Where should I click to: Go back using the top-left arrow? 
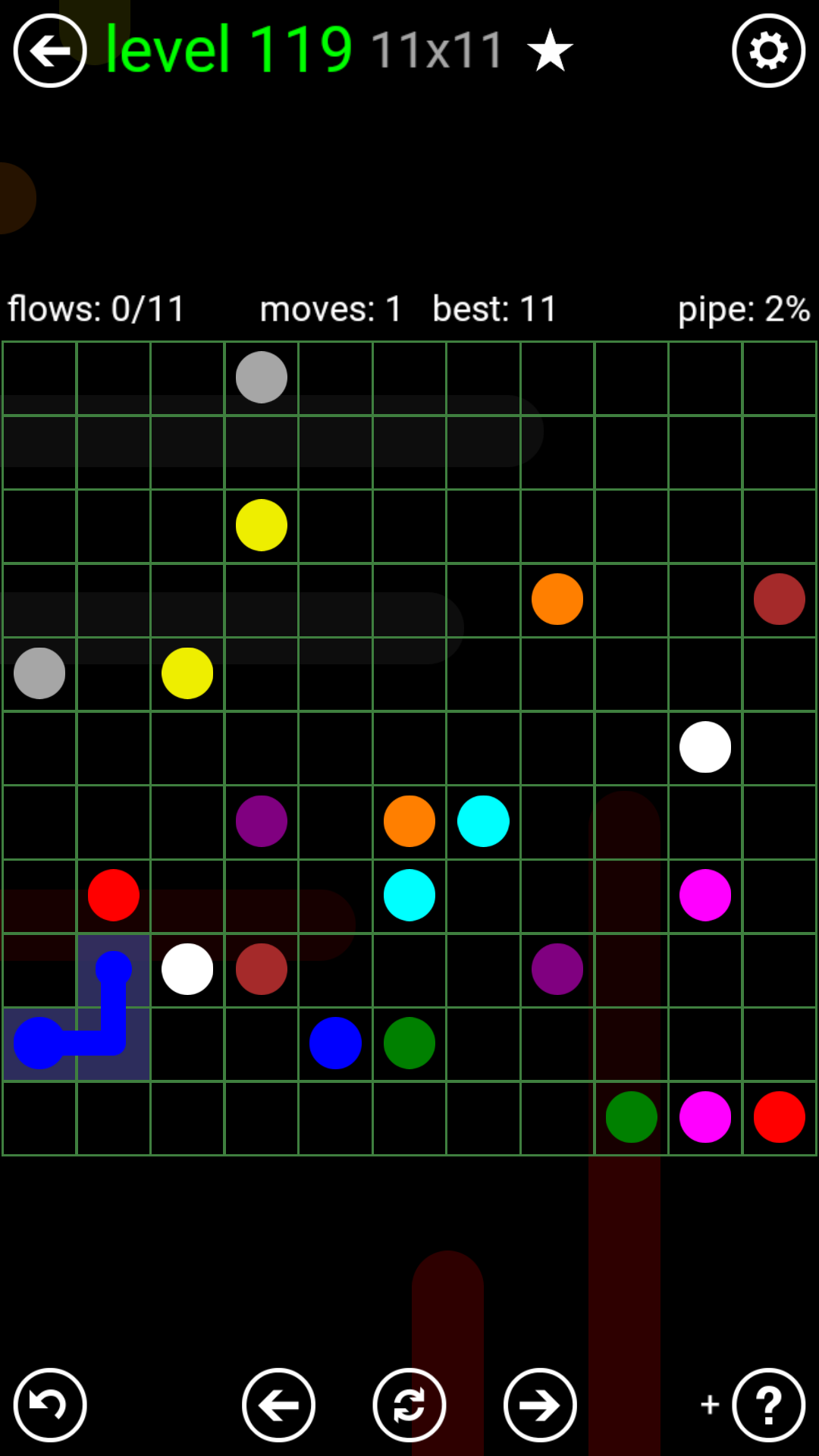[x=50, y=51]
